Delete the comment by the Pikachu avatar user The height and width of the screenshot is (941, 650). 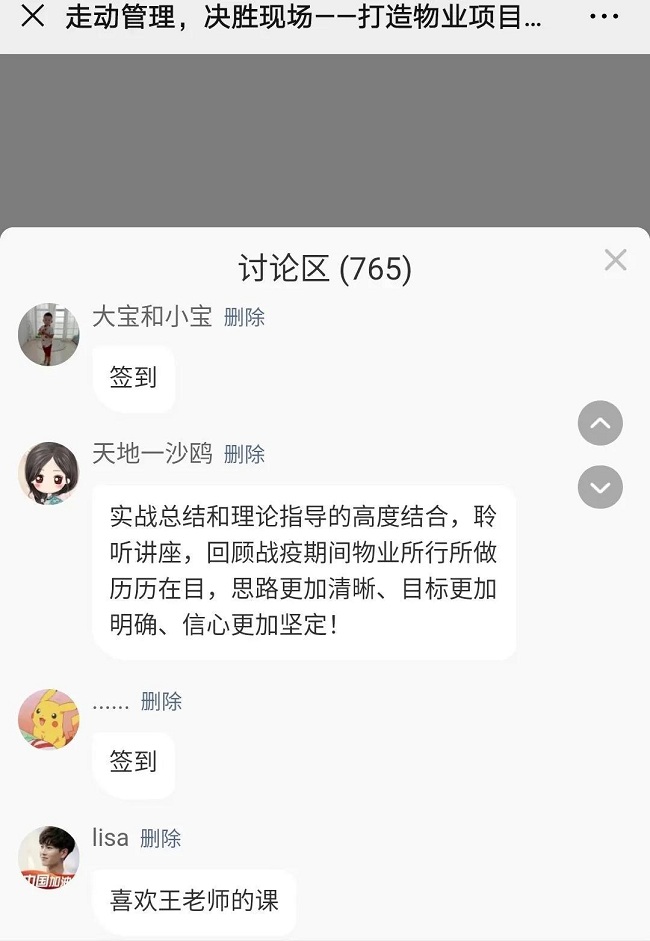(161, 702)
